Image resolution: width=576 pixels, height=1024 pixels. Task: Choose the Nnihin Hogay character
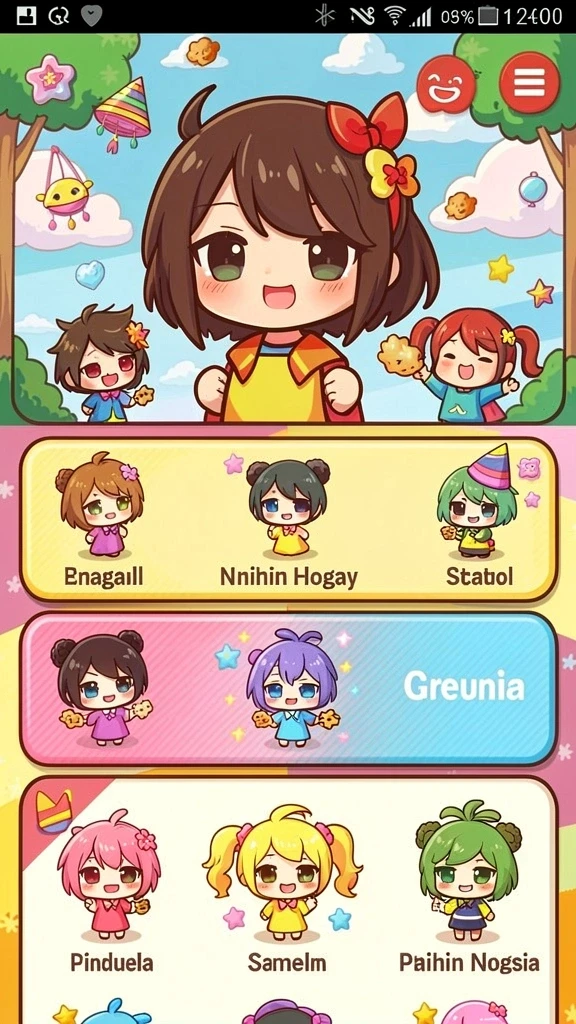(289, 522)
